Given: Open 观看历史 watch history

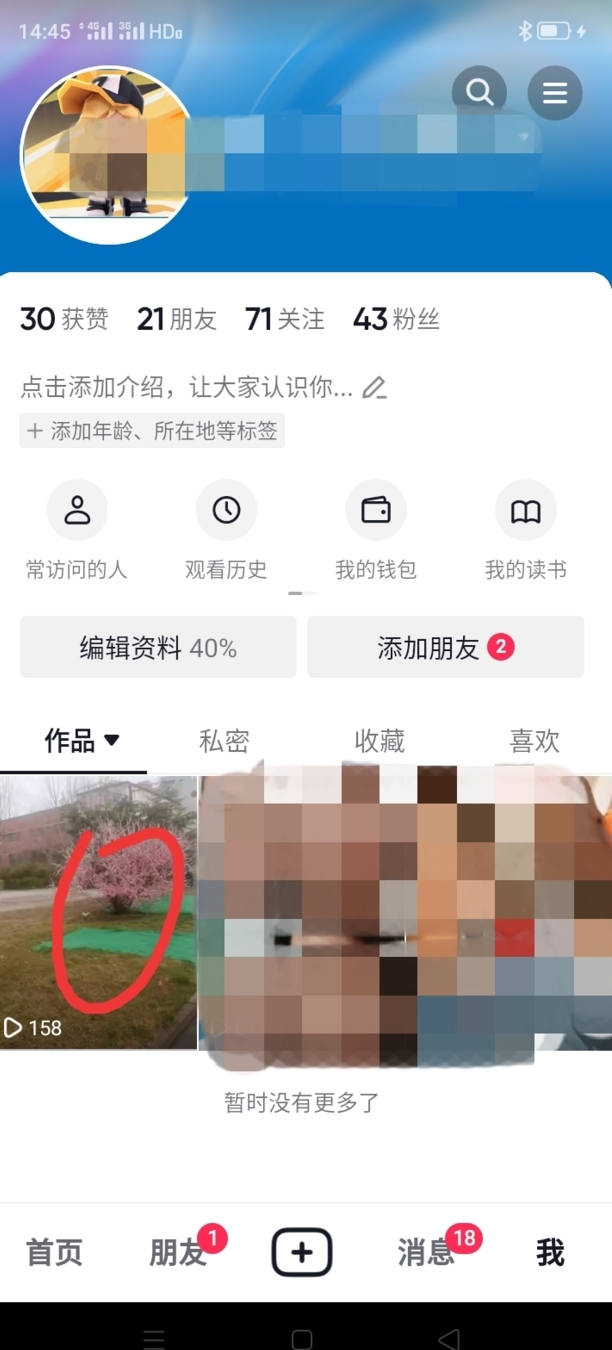Looking at the screenshot, I should [x=226, y=530].
